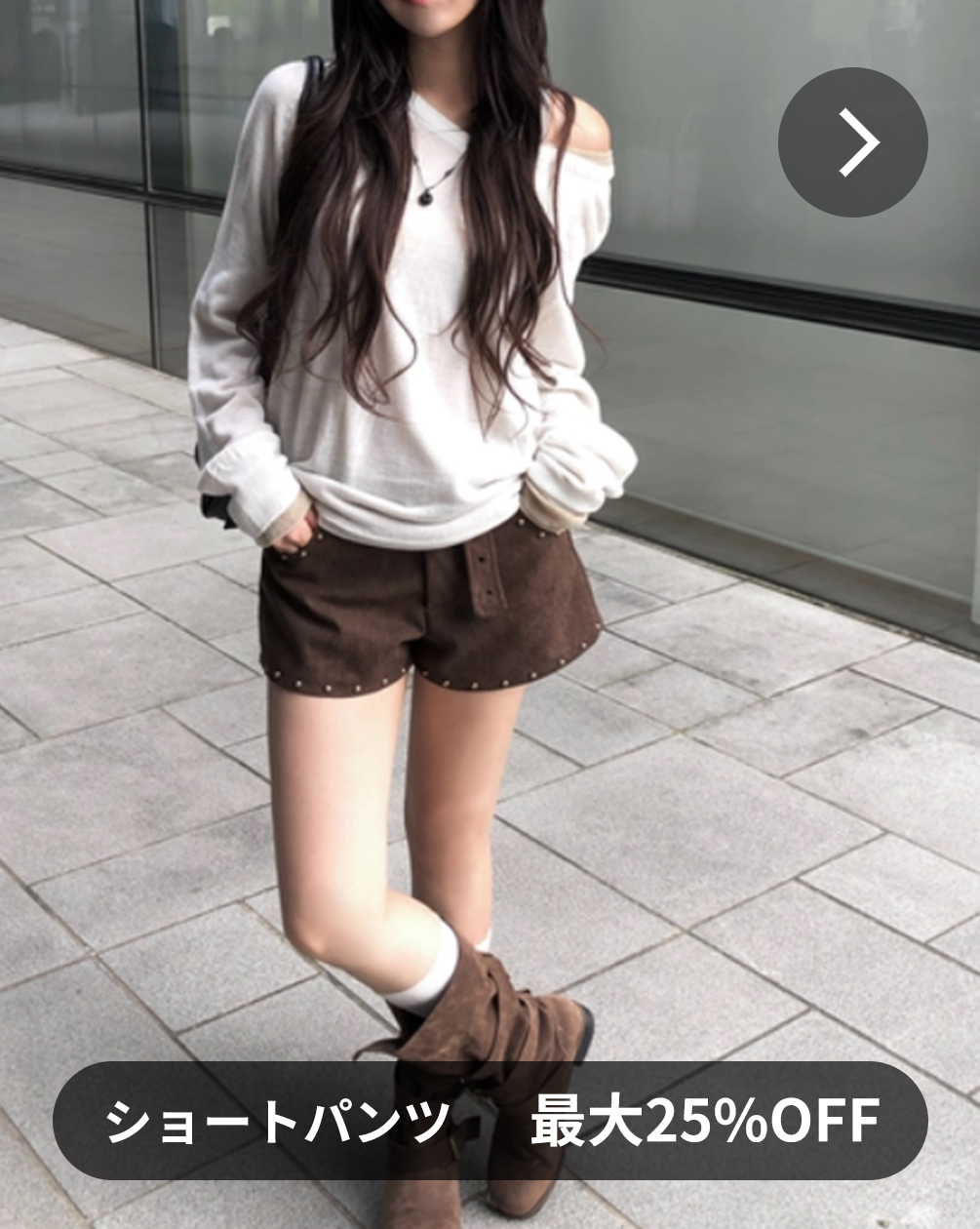980x1229 pixels.
Task: Open the ショートパンツ 最大25%OFF promotion
Action: [490, 1121]
